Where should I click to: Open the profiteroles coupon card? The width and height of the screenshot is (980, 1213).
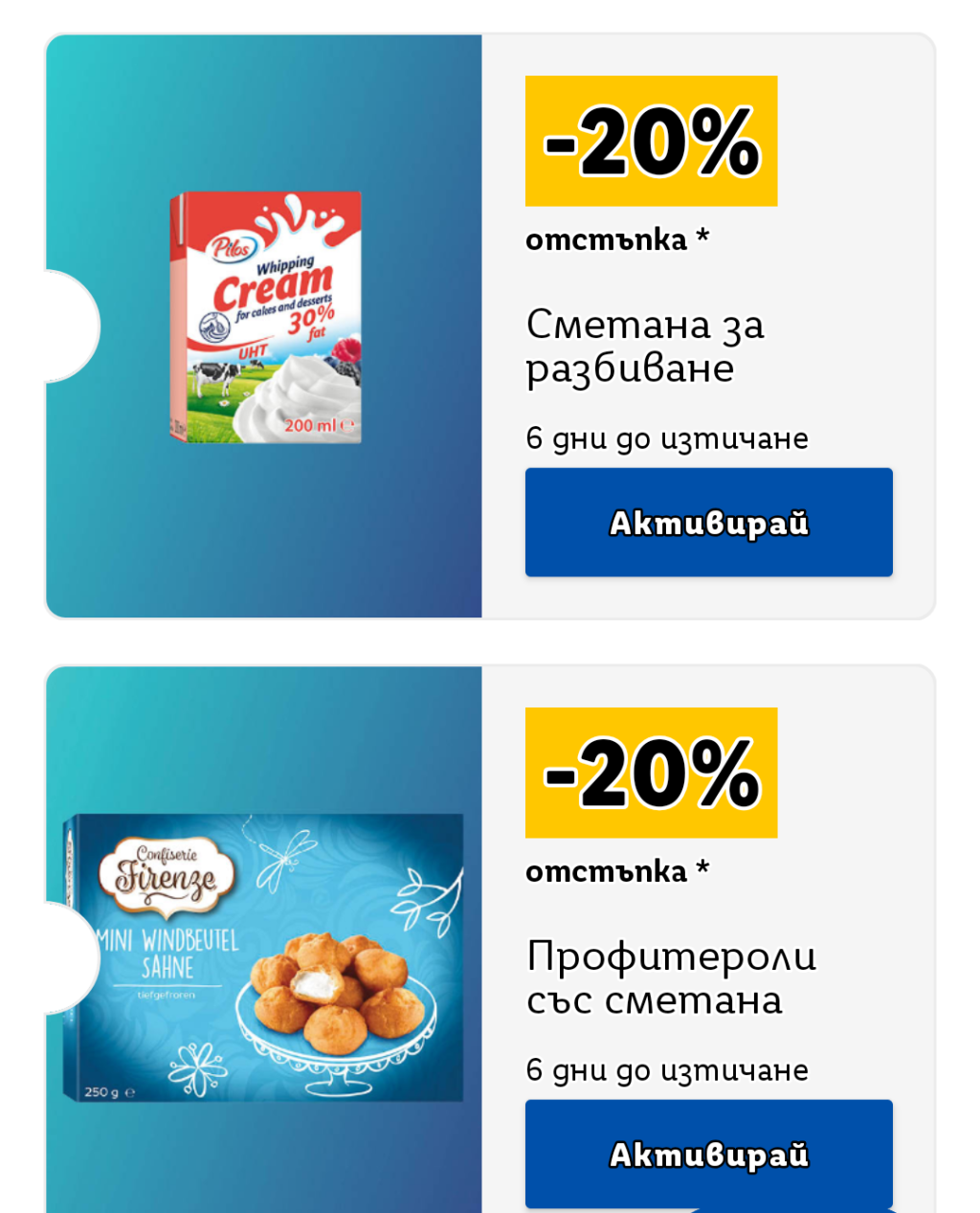tap(490, 940)
